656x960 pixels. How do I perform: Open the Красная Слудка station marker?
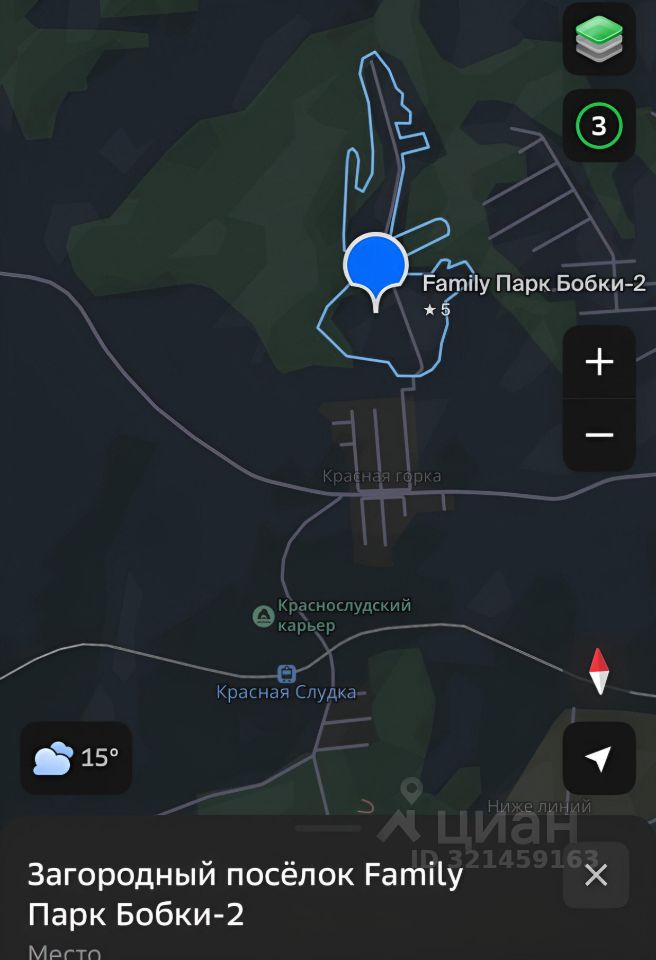coord(287,674)
